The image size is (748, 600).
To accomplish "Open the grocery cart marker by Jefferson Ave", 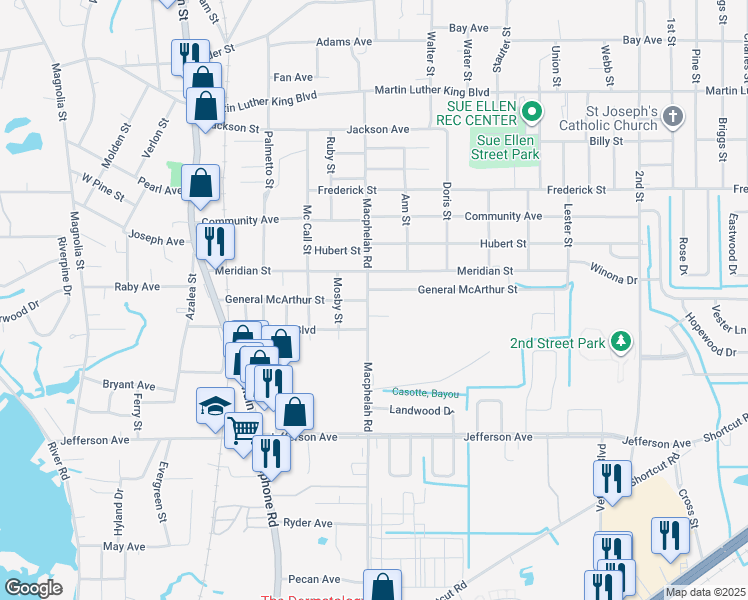I will pyautogui.click(x=243, y=431).
